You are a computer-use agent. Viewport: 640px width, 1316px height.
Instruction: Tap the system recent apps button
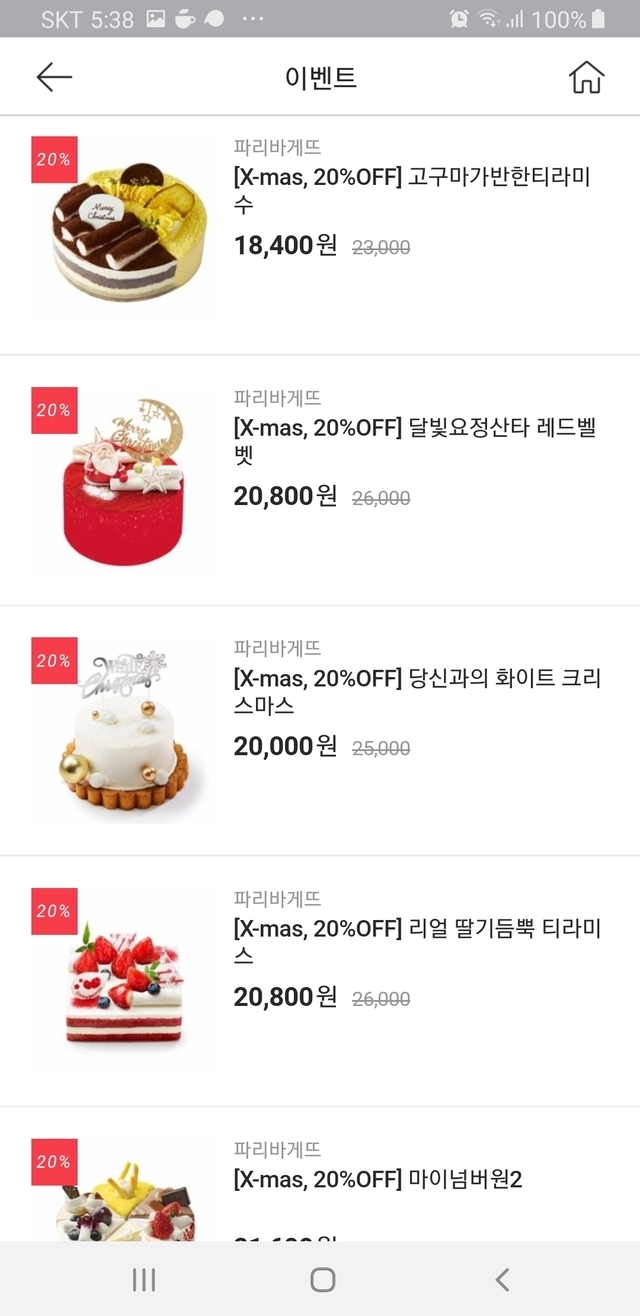pos(144,1279)
